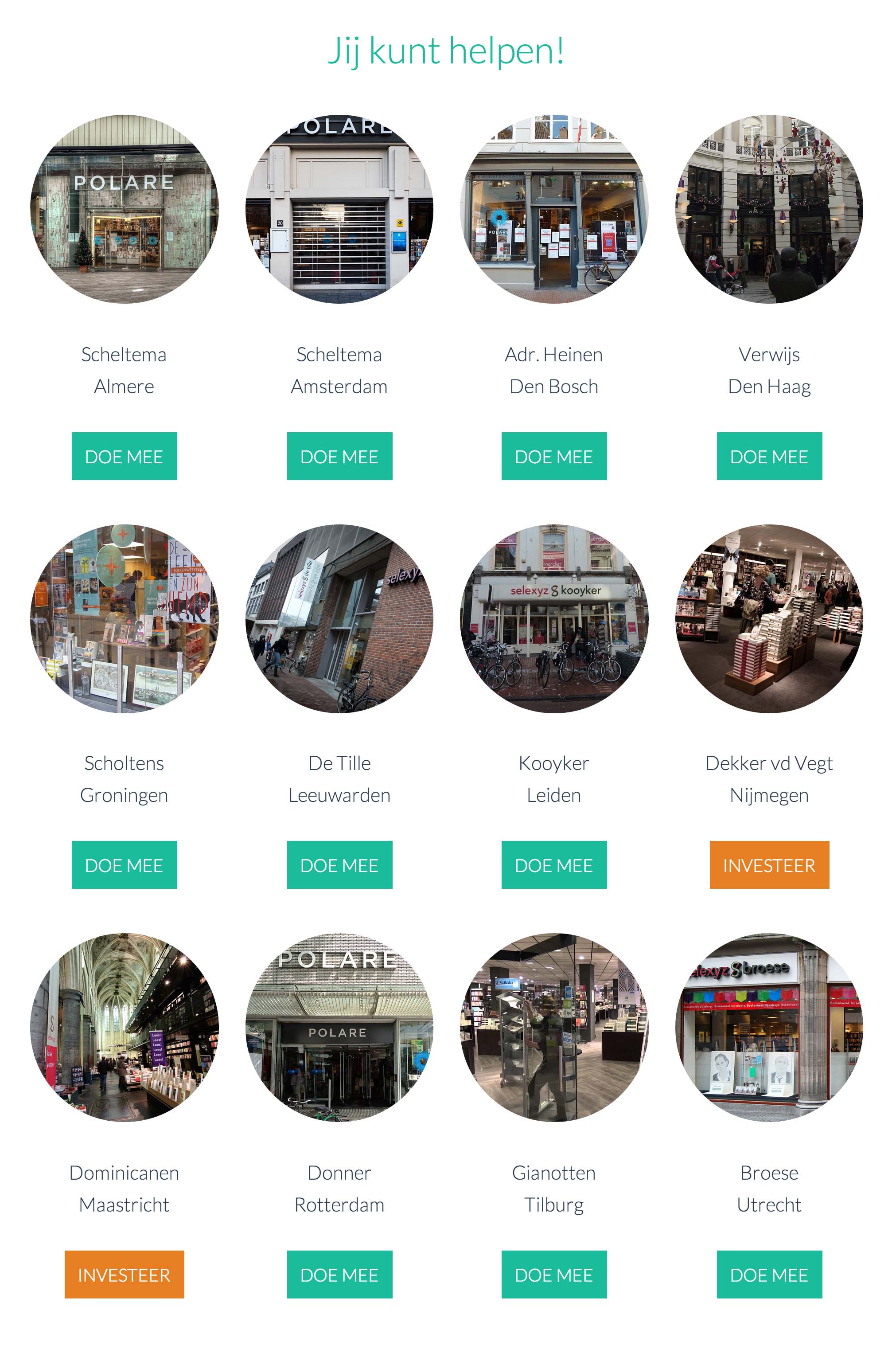Tap INVESTEER for Dekker vd Vegt Nijmegen
The width and height of the screenshot is (896, 1349).
(769, 865)
